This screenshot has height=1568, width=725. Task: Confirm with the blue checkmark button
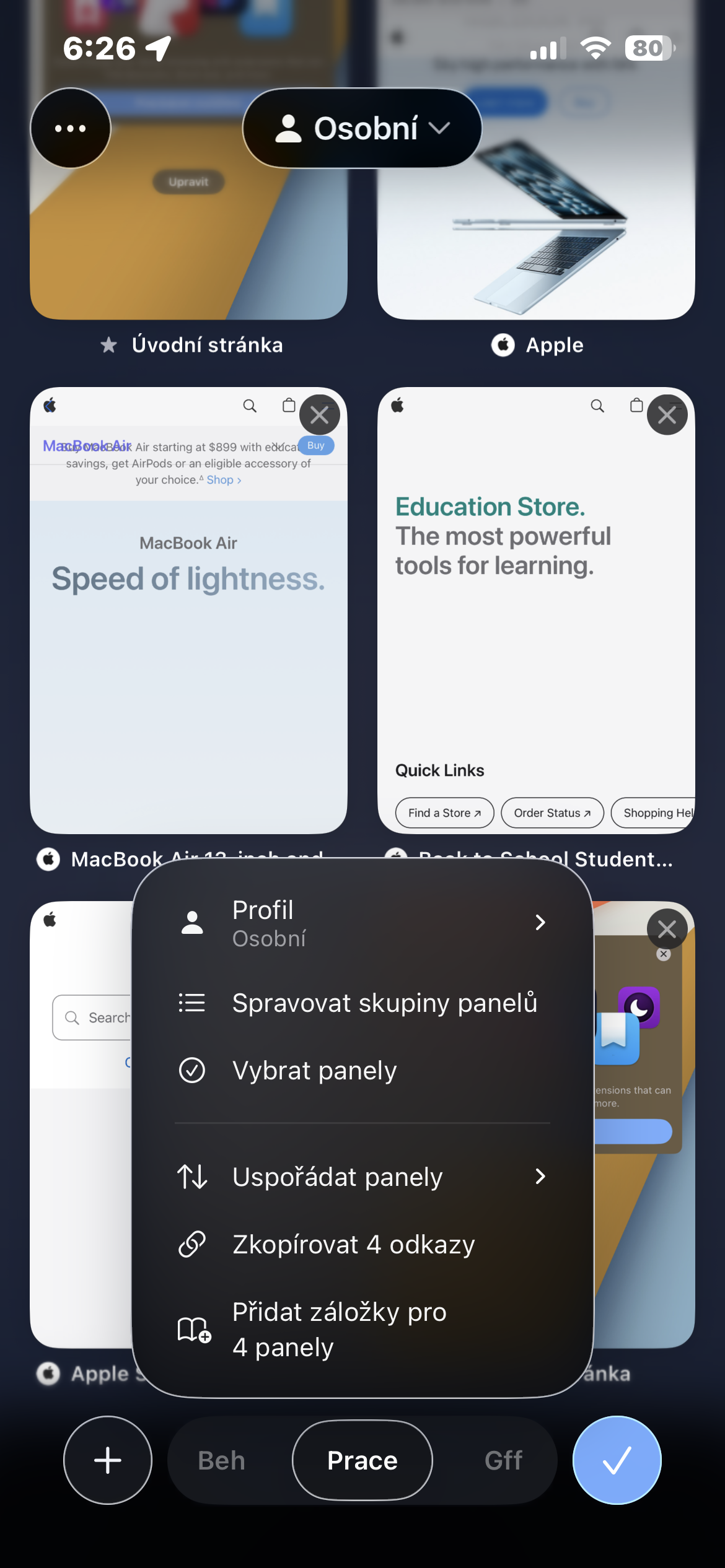(x=617, y=1460)
